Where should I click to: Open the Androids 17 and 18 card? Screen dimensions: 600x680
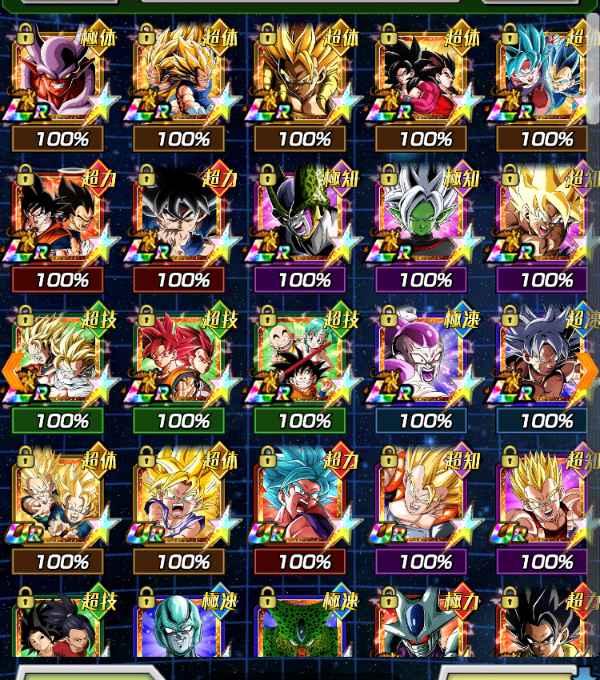pyautogui.click(x=60, y=630)
